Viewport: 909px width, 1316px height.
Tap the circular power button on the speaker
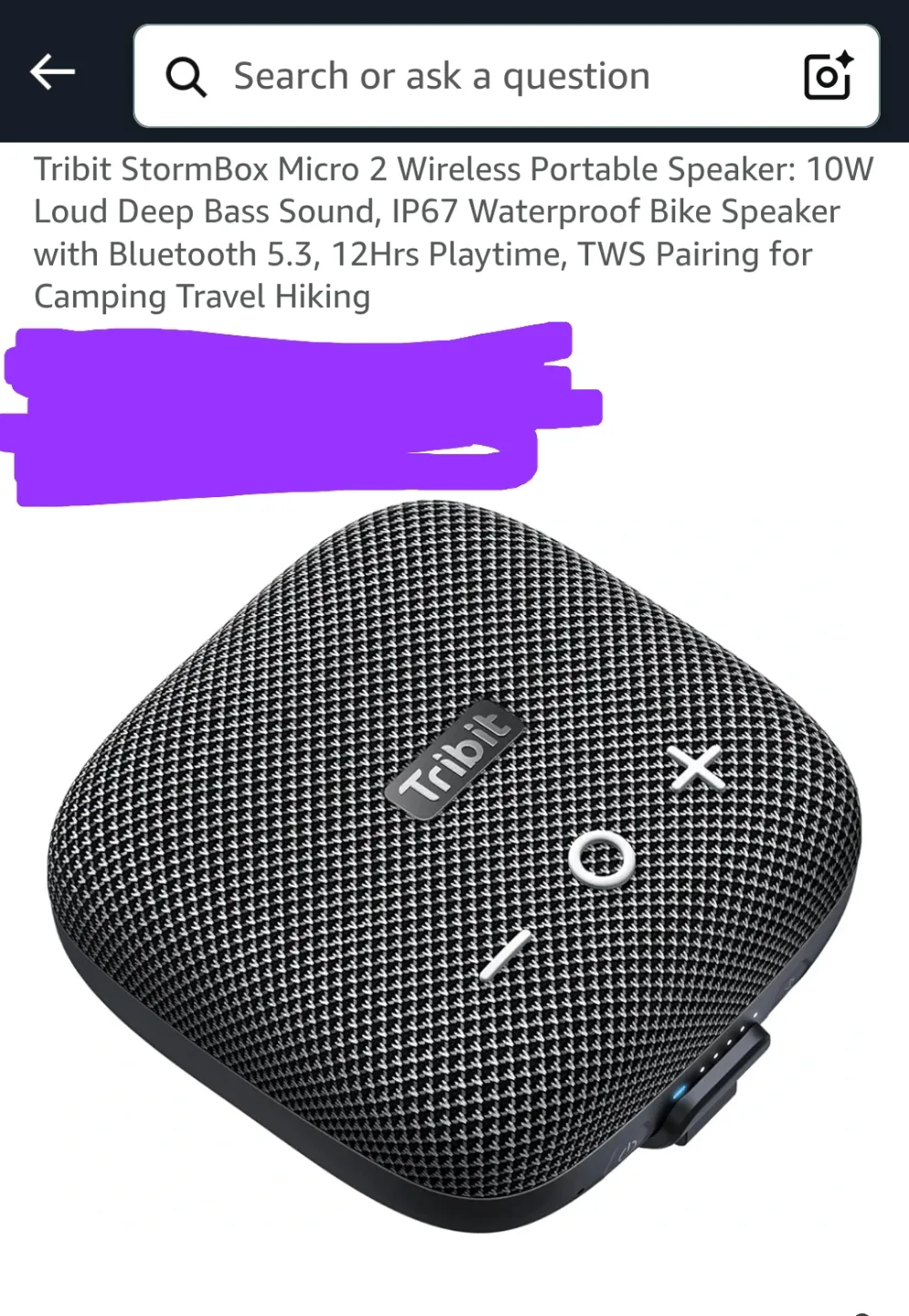(x=603, y=857)
